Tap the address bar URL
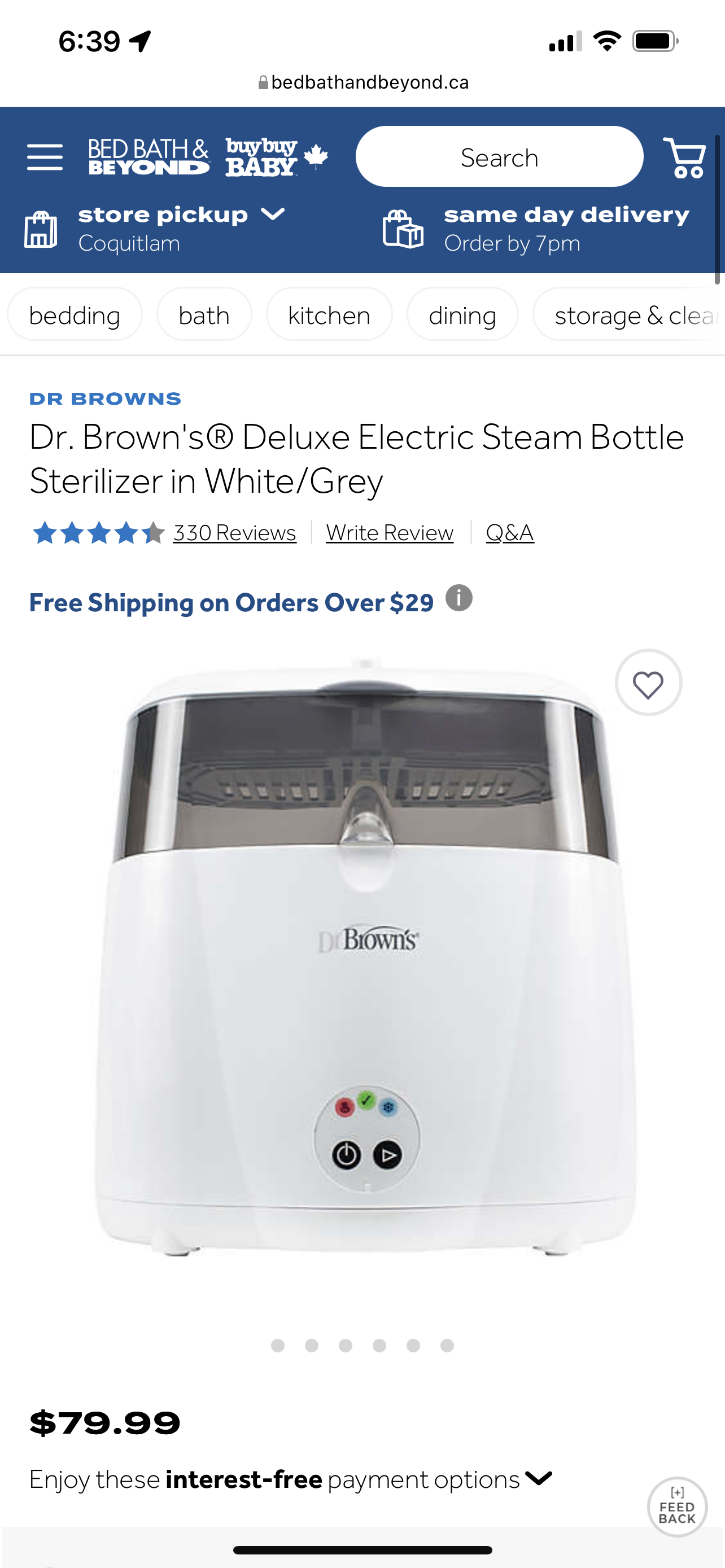Screen dimensions: 725x1568 pos(364,82)
